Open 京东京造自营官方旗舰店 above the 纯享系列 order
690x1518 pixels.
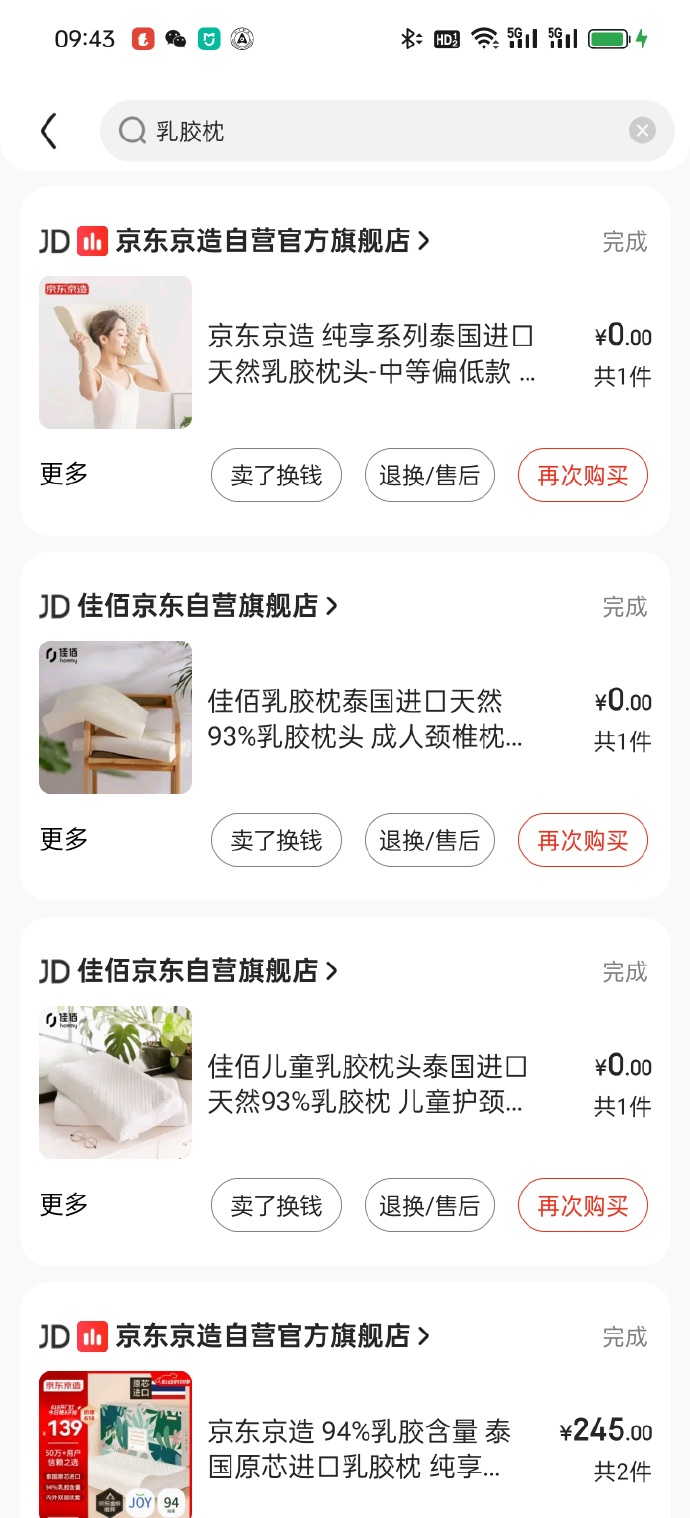tap(263, 241)
